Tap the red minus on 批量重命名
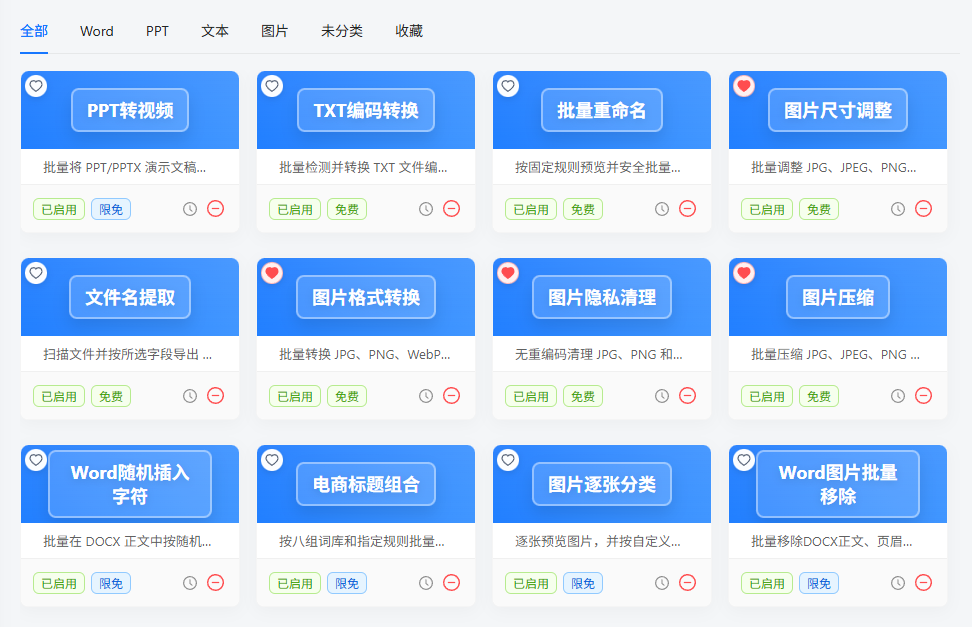Screen dimensions: 972x627 687,208
